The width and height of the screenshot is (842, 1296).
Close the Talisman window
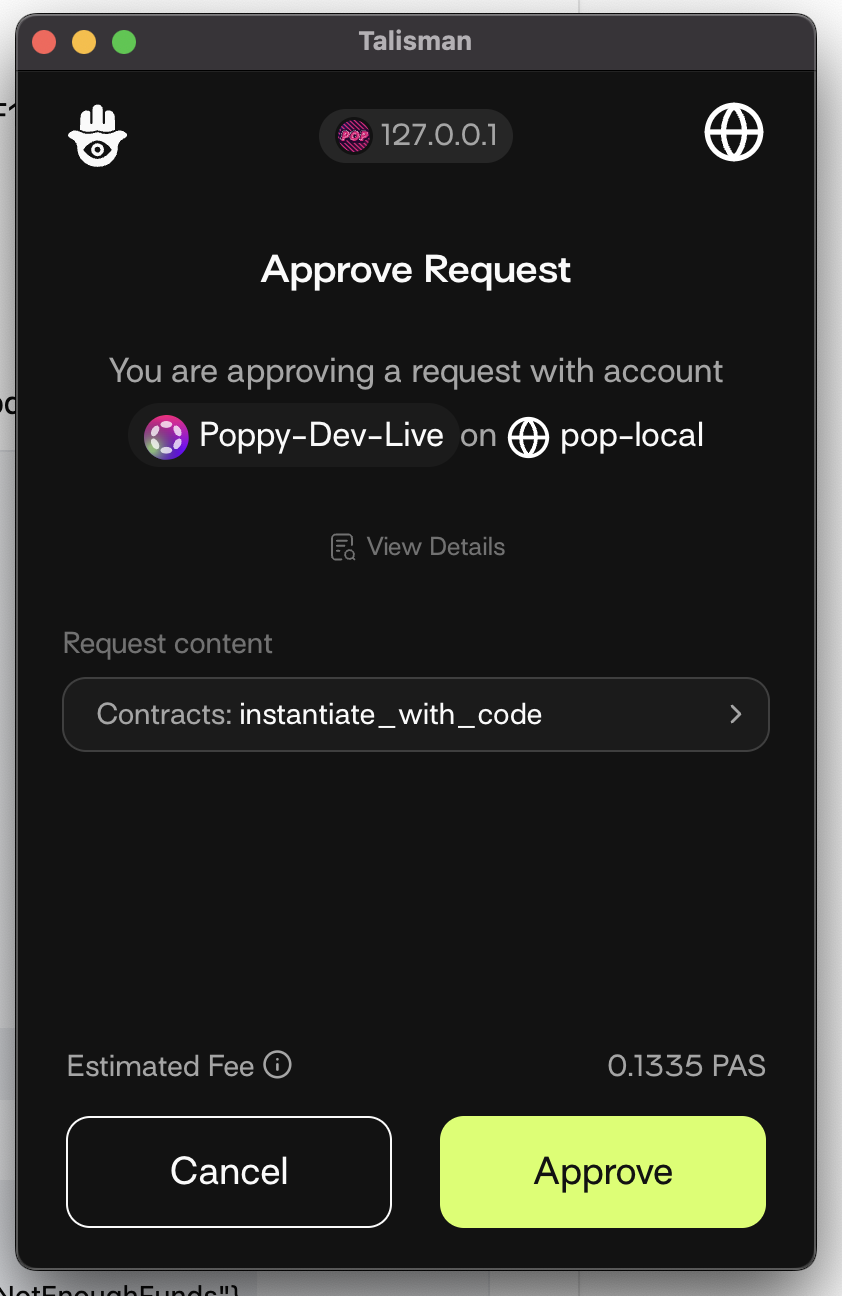pyautogui.click(x=44, y=42)
